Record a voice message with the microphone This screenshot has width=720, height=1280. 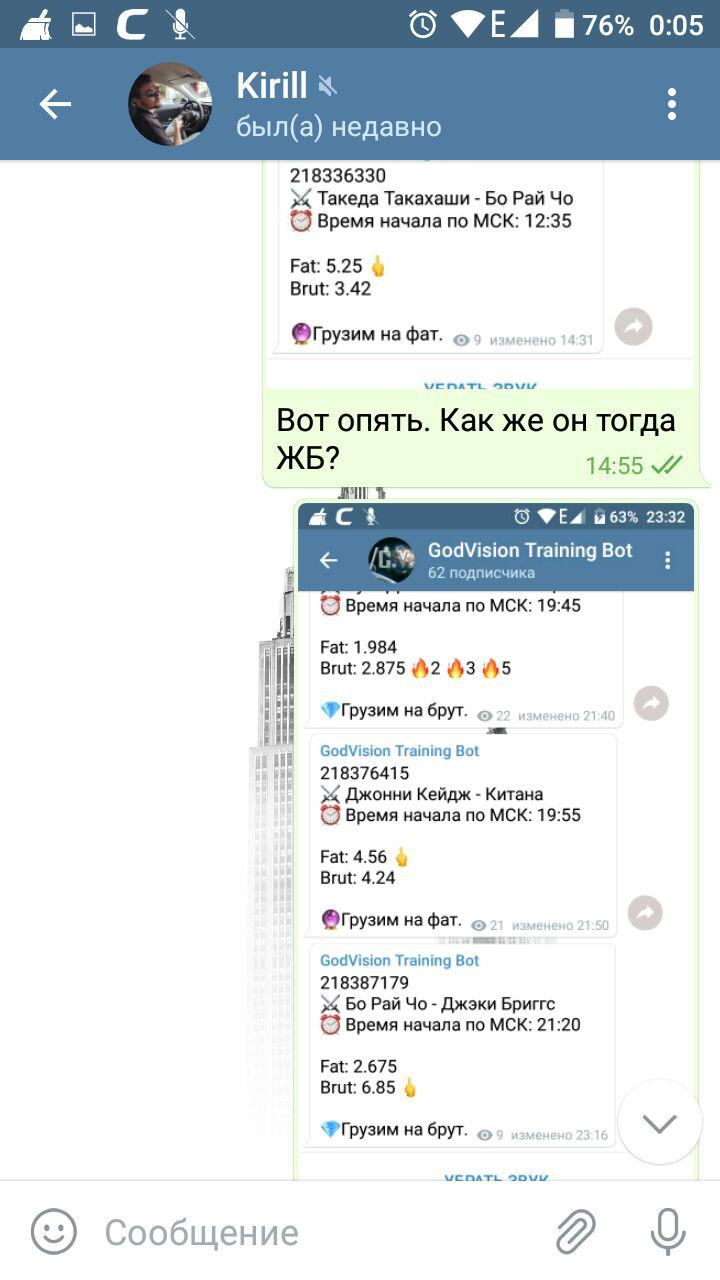(668, 1232)
